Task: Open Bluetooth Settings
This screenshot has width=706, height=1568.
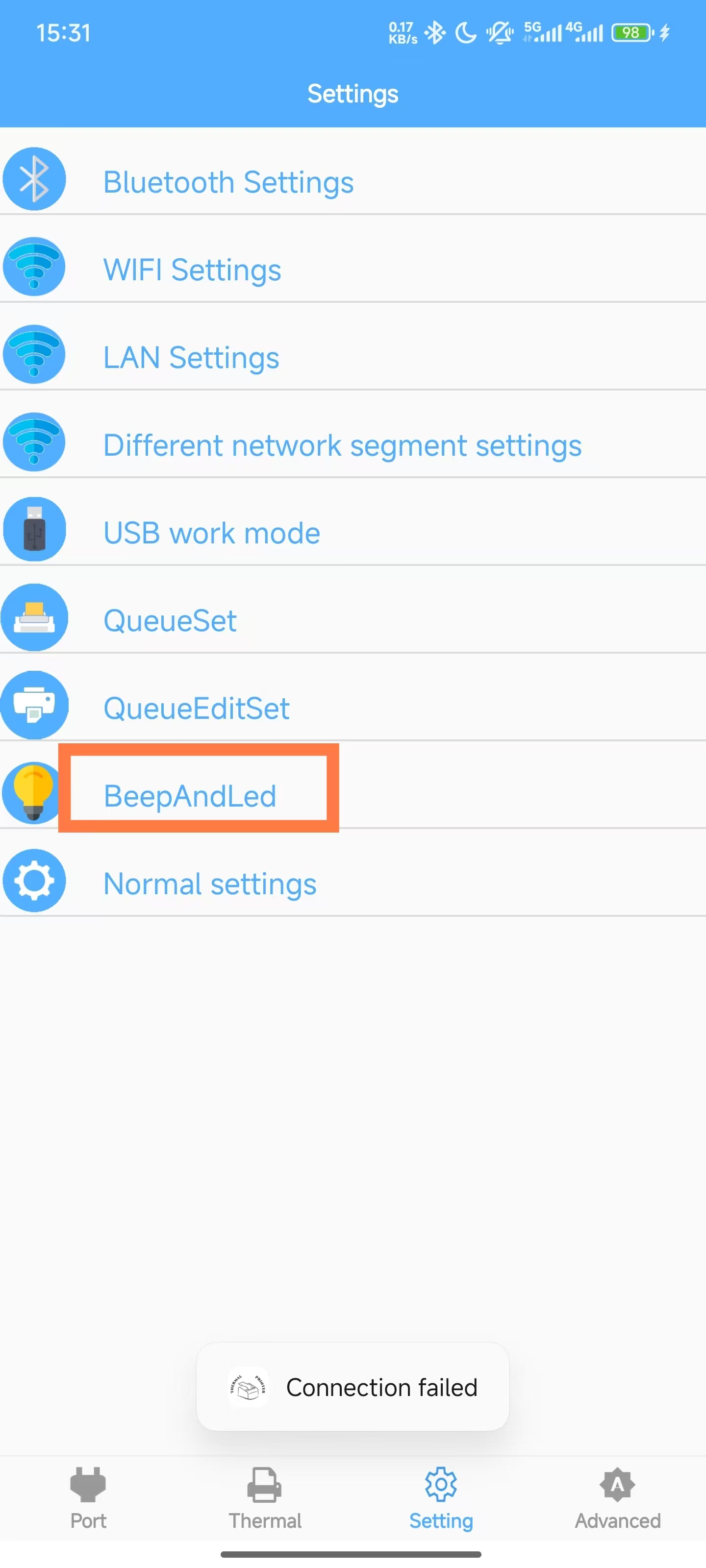Action: [353, 180]
